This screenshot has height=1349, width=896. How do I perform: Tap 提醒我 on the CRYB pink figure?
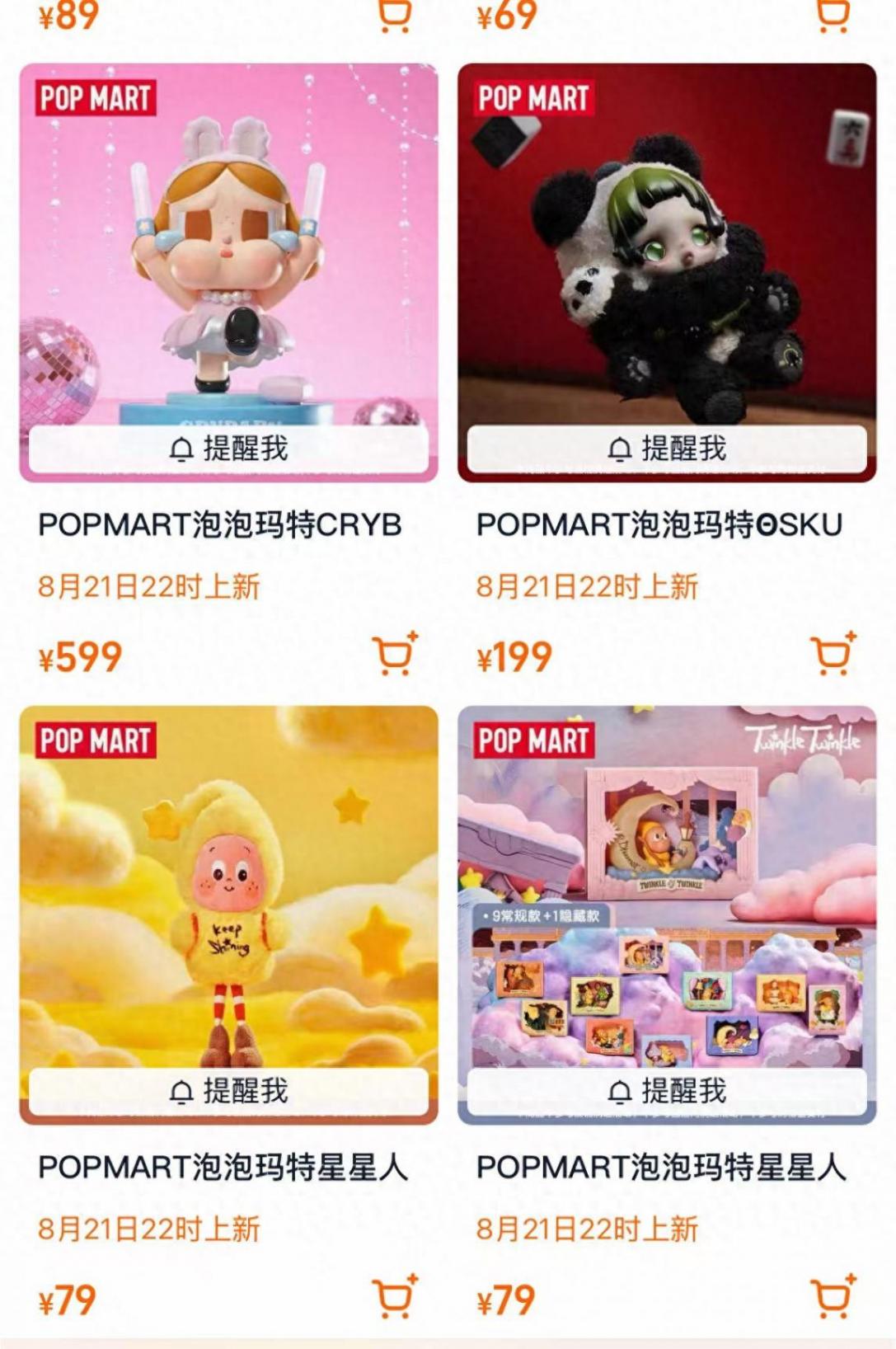click(x=229, y=449)
